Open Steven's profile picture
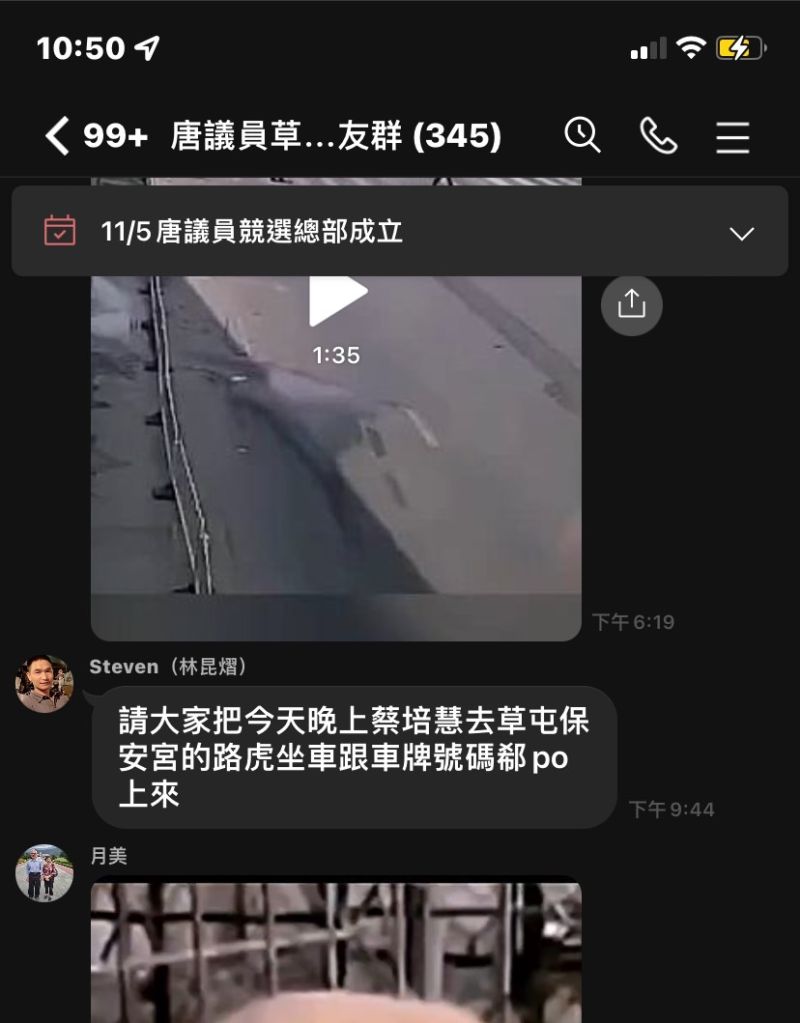800x1023 pixels. pos(42,678)
